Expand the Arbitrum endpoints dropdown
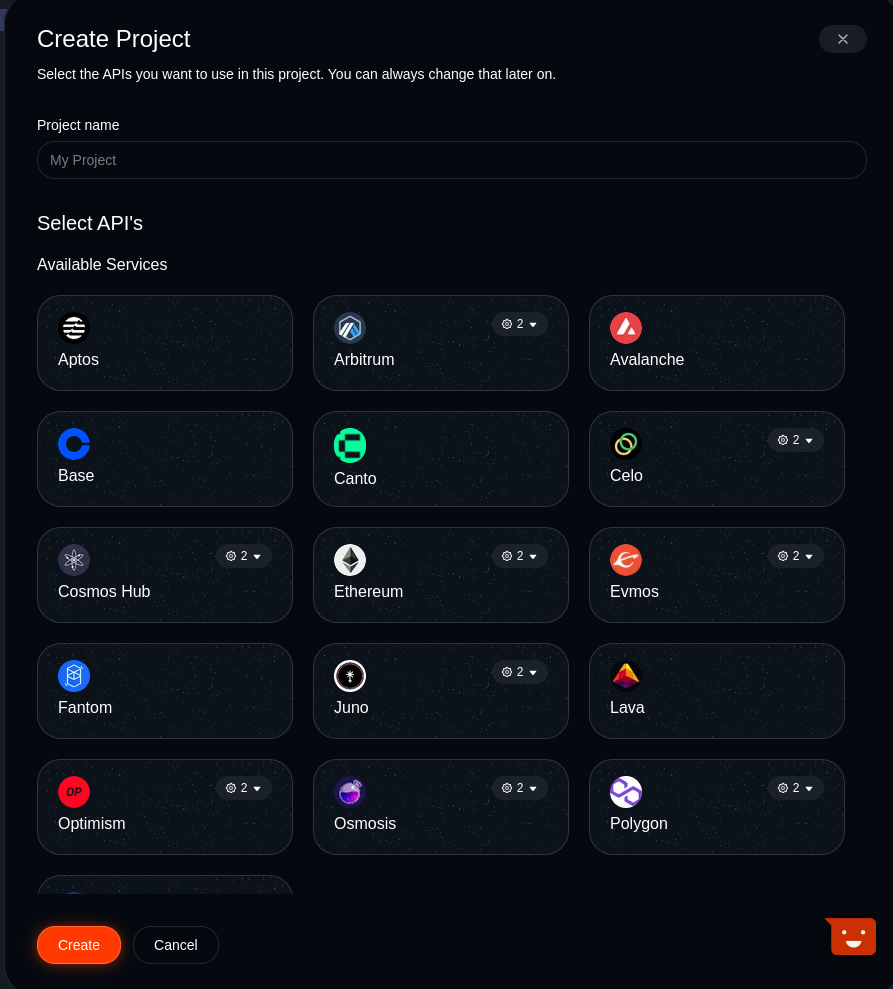The image size is (893, 989). pos(520,324)
